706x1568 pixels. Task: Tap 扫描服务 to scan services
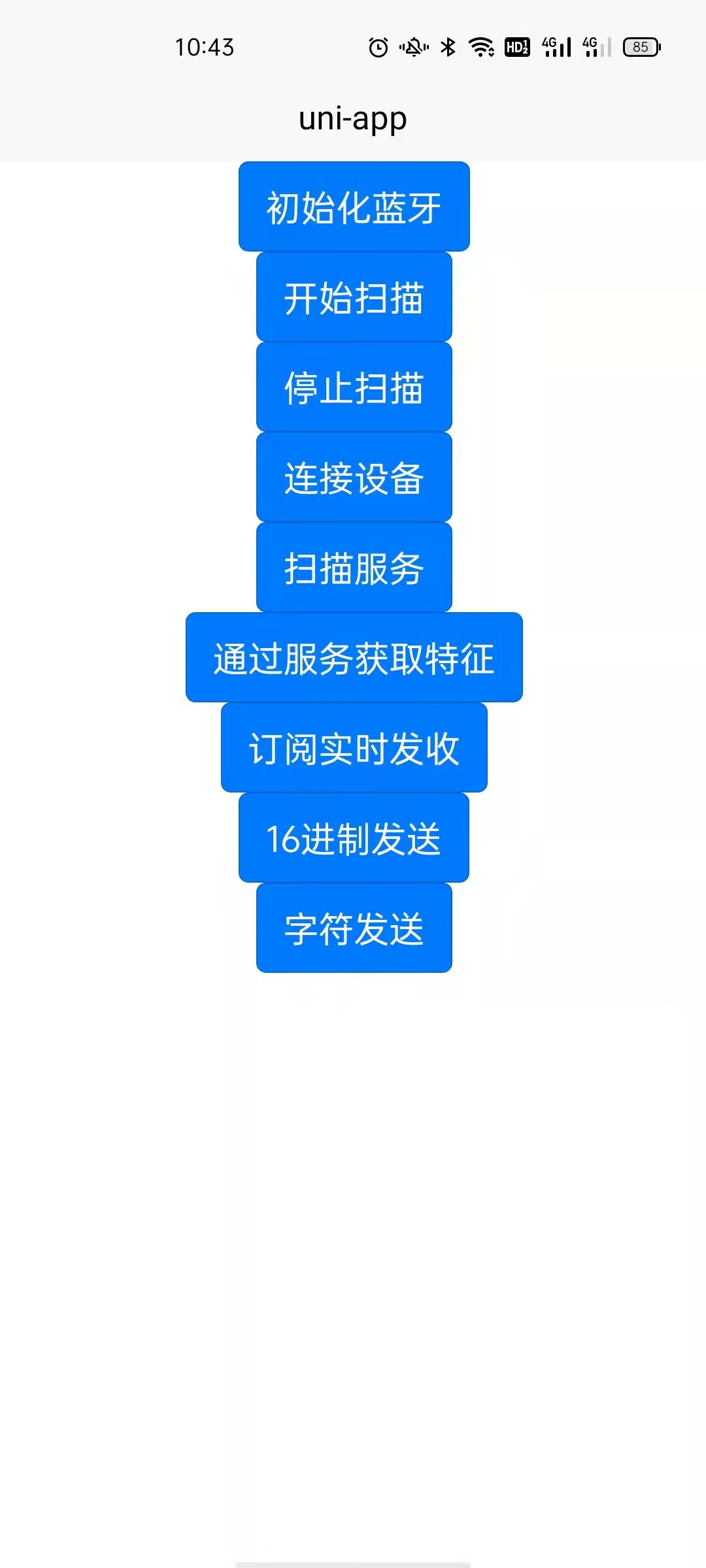pos(353,568)
